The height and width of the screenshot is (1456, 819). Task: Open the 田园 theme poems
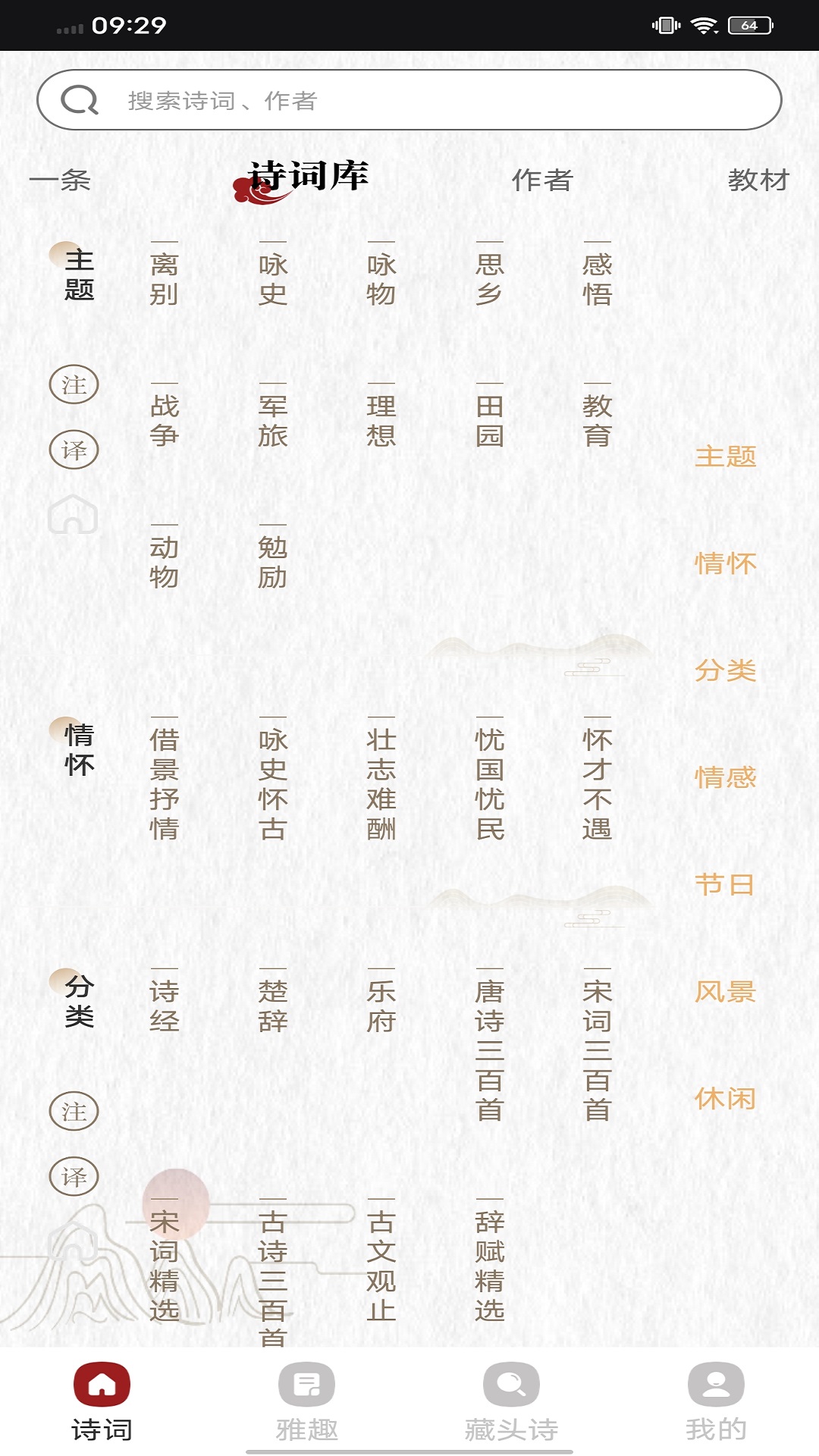pyautogui.click(x=489, y=420)
